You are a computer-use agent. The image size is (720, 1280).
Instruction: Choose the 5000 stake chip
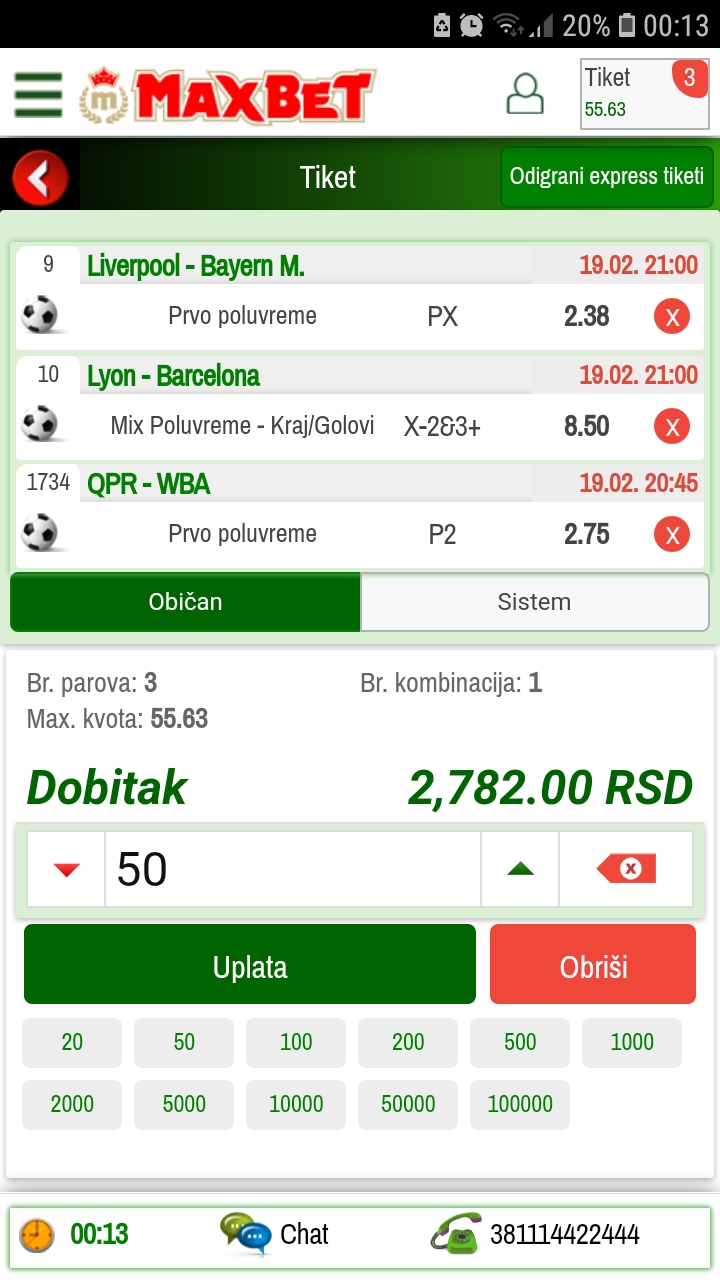[x=184, y=1105]
